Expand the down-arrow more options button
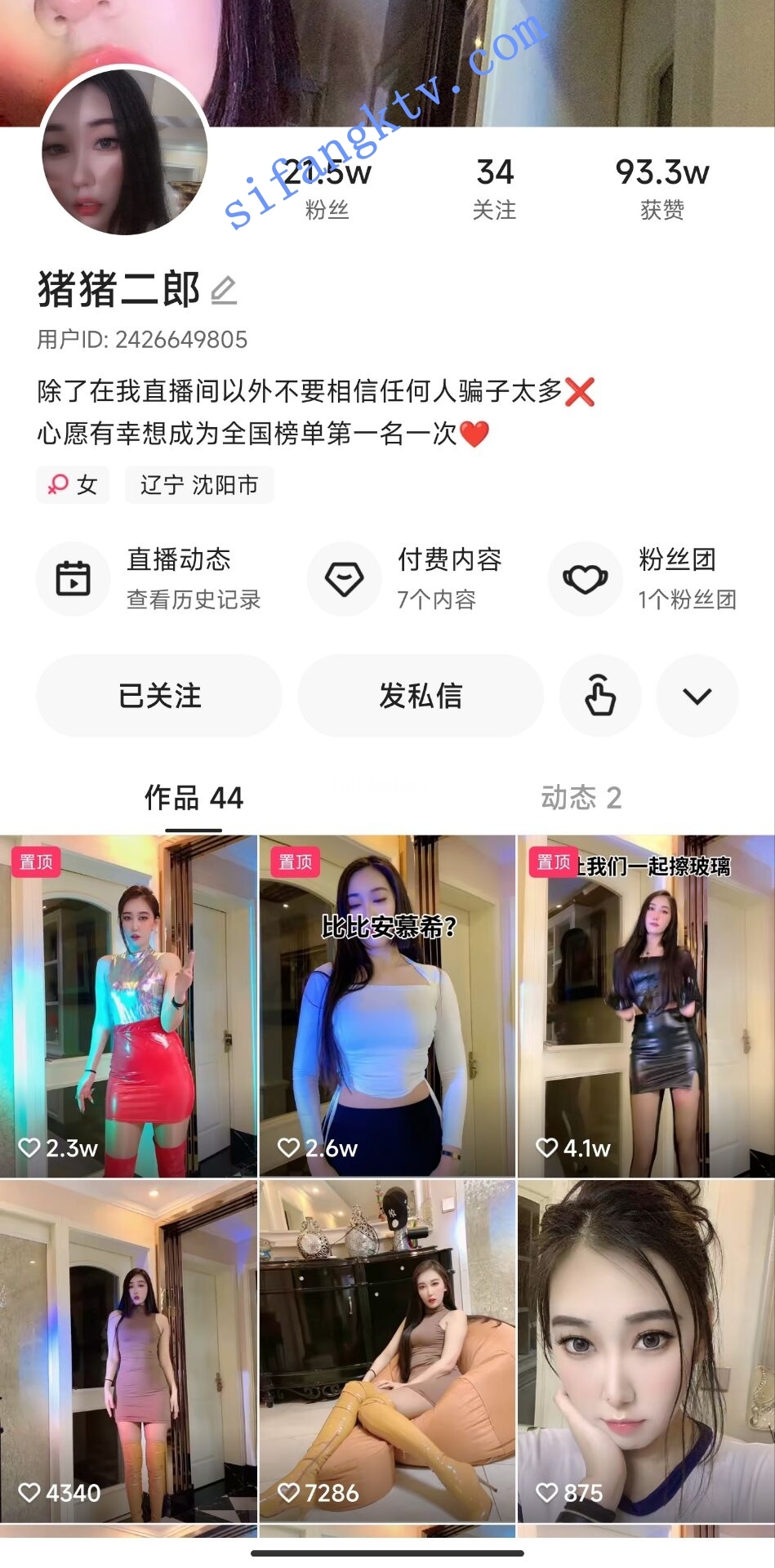The height and width of the screenshot is (1568, 775). (697, 696)
